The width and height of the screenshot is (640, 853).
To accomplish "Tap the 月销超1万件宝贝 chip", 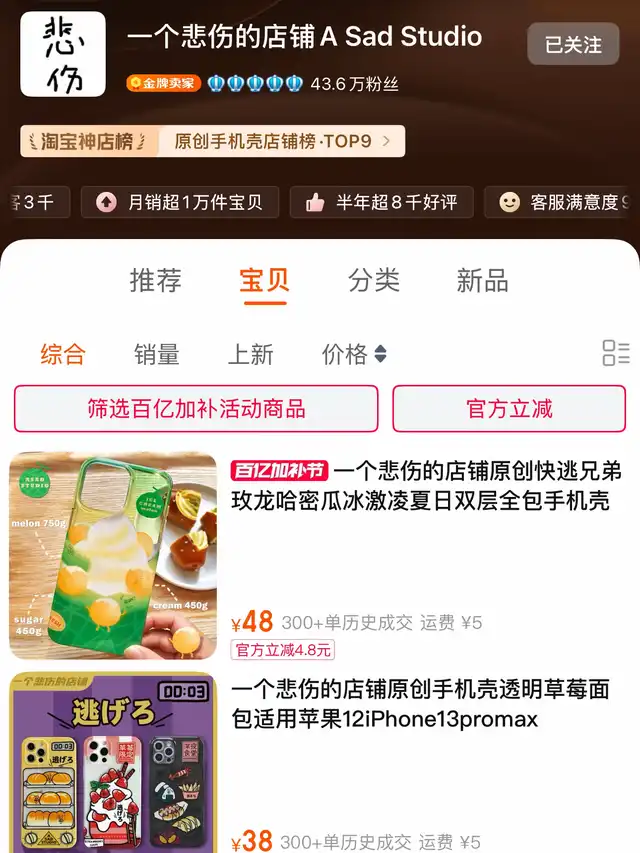I will 179,202.
